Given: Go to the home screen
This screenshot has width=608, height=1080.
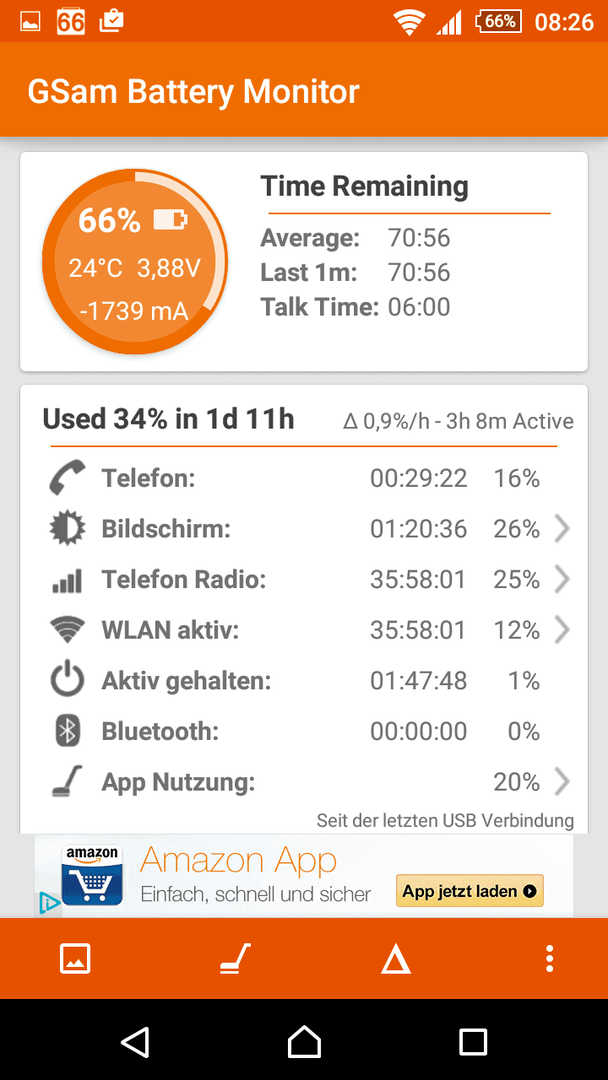Looking at the screenshot, I should click(x=304, y=1041).
